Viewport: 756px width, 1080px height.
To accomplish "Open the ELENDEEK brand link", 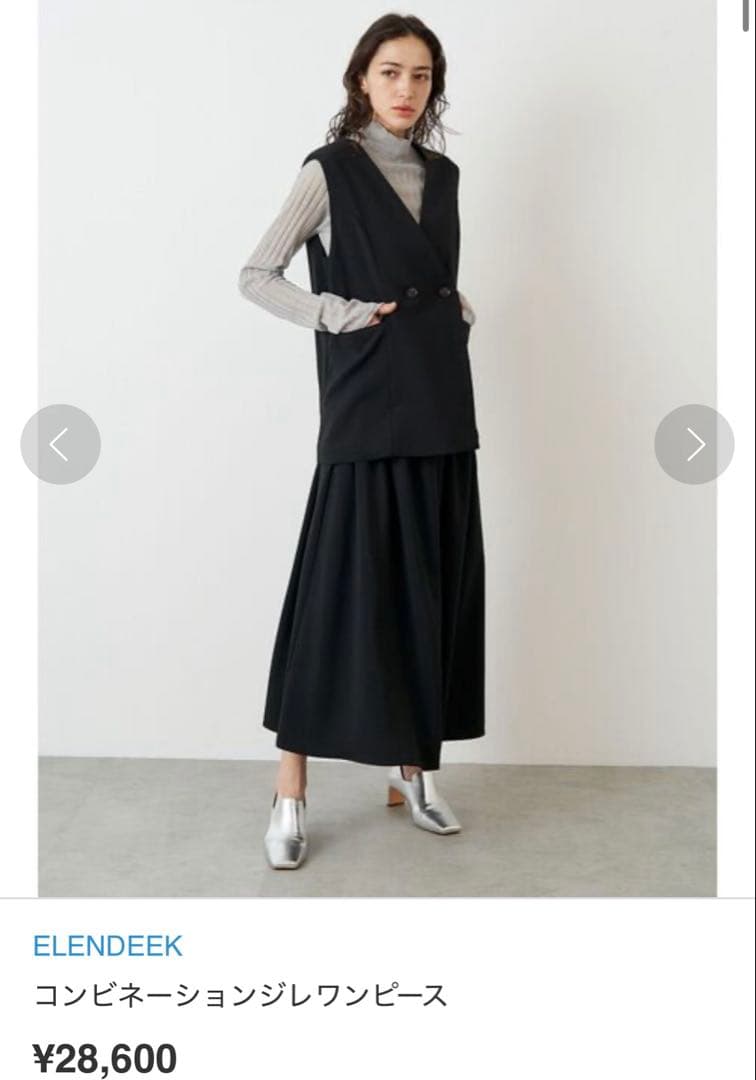I will pos(108,945).
